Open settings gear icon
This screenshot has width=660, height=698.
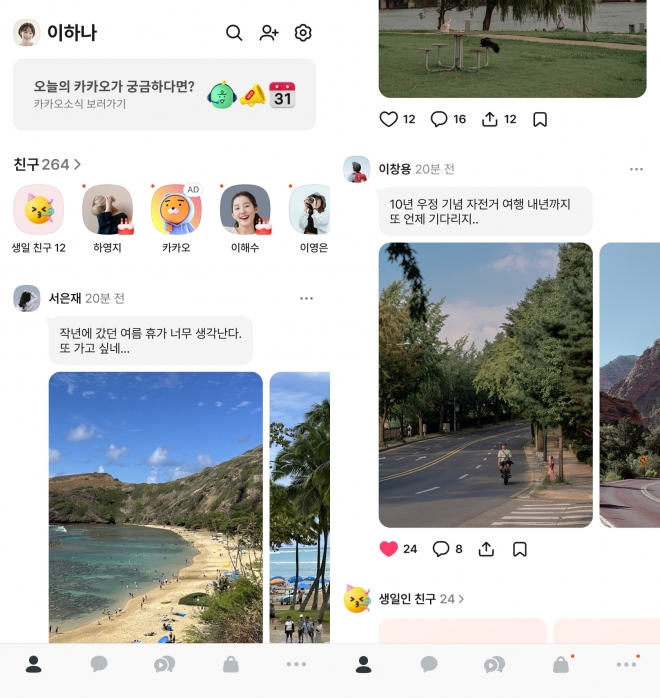click(x=303, y=33)
